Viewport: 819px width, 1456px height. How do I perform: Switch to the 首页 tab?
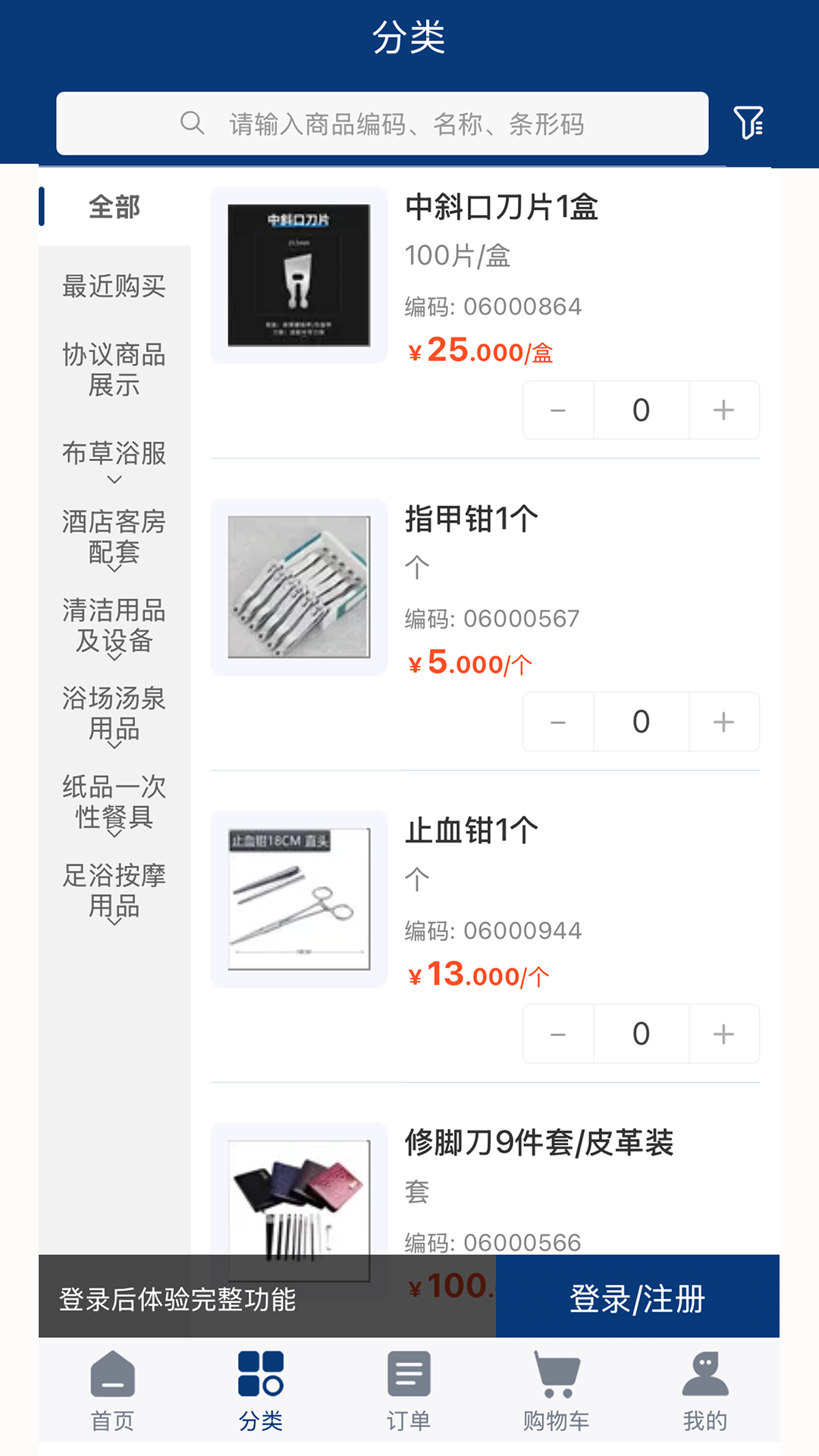pyautogui.click(x=112, y=1391)
